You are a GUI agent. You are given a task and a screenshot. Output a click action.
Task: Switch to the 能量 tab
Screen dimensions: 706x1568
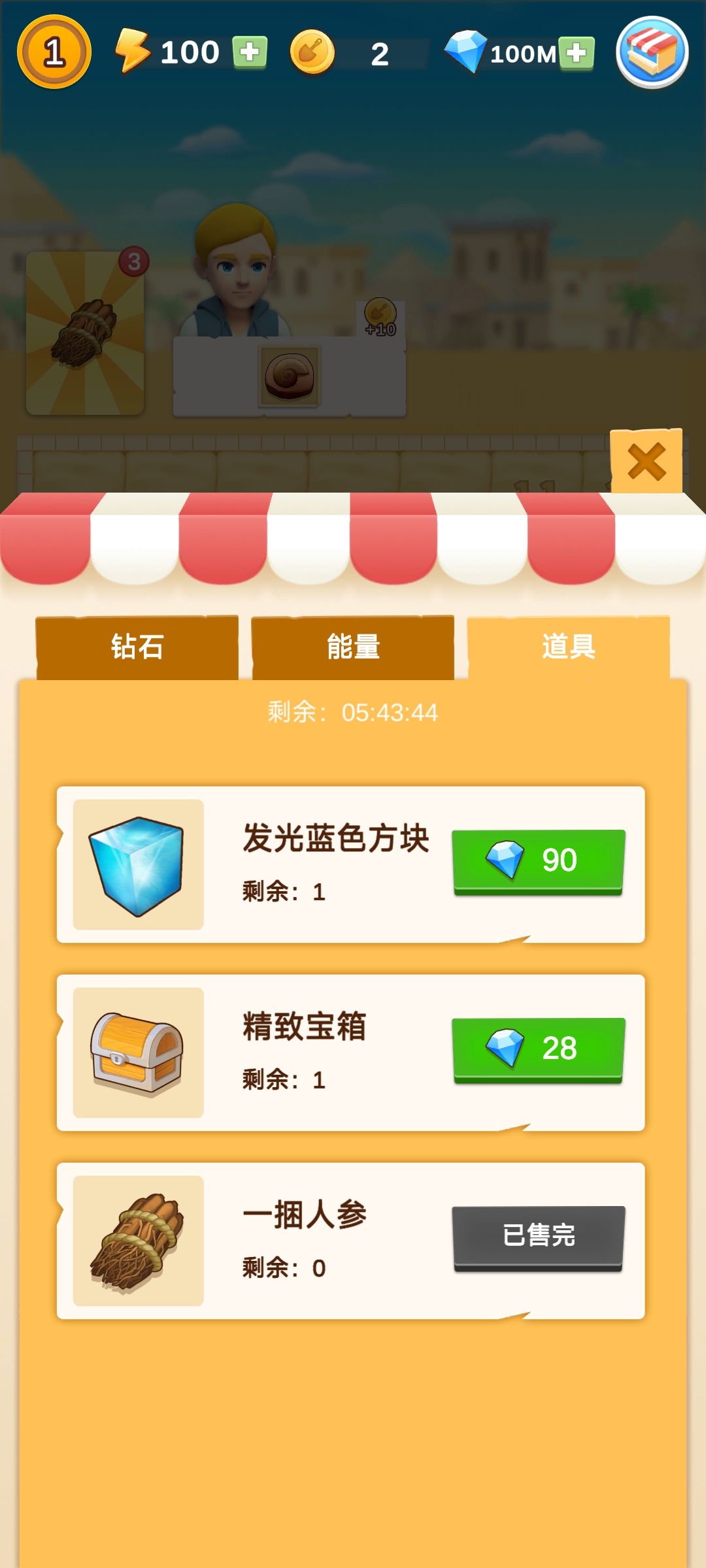coord(353,647)
